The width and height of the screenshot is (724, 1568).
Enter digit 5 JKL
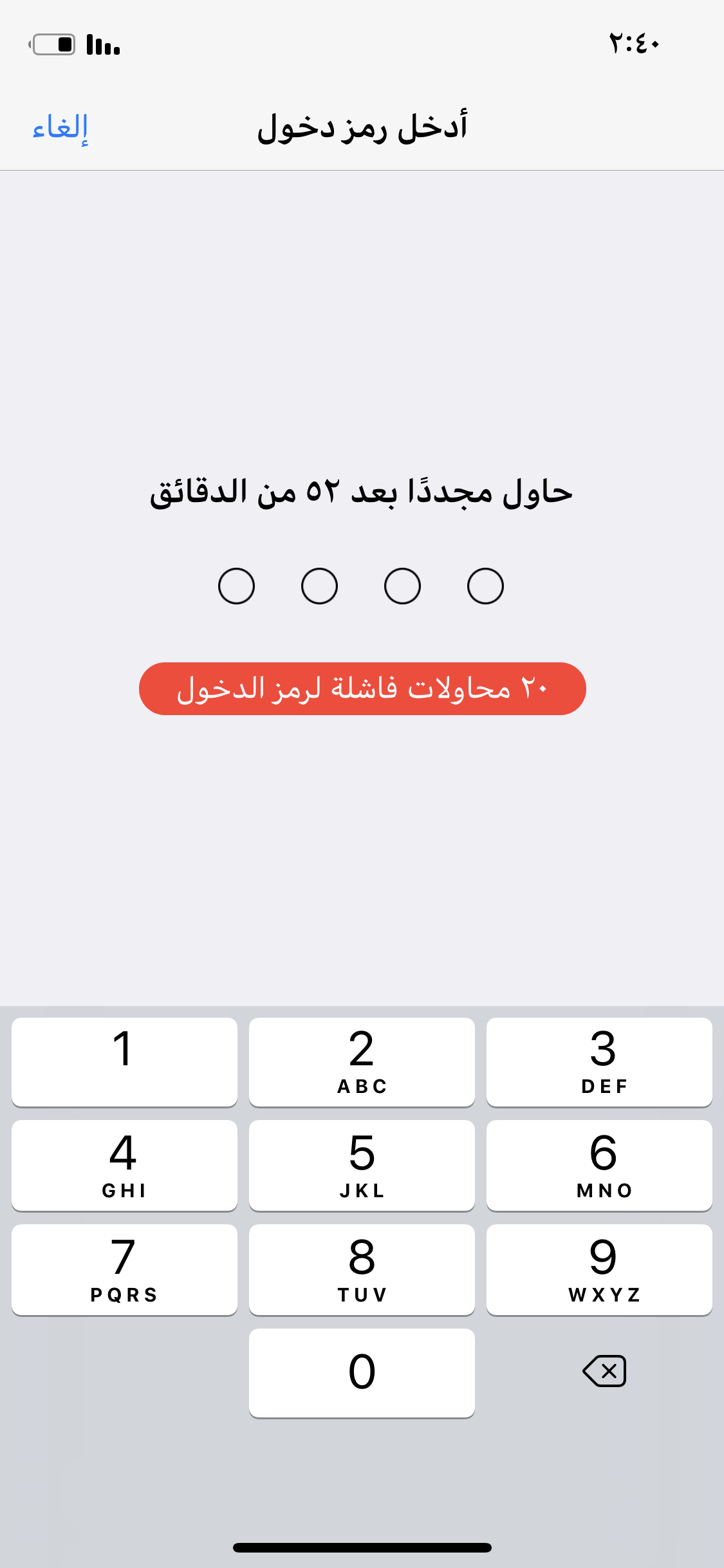click(x=362, y=1166)
